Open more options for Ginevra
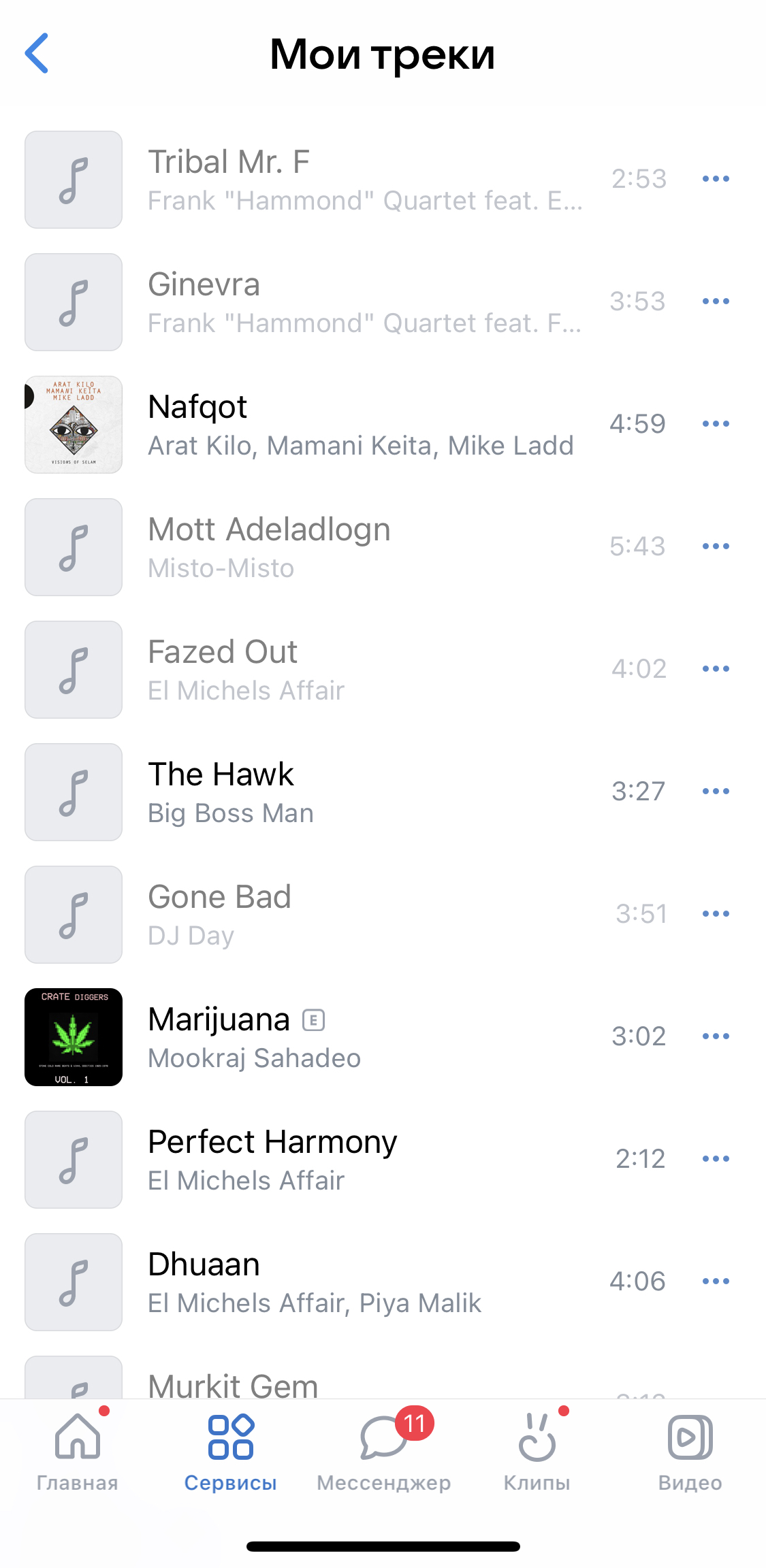 [x=716, y=301]
